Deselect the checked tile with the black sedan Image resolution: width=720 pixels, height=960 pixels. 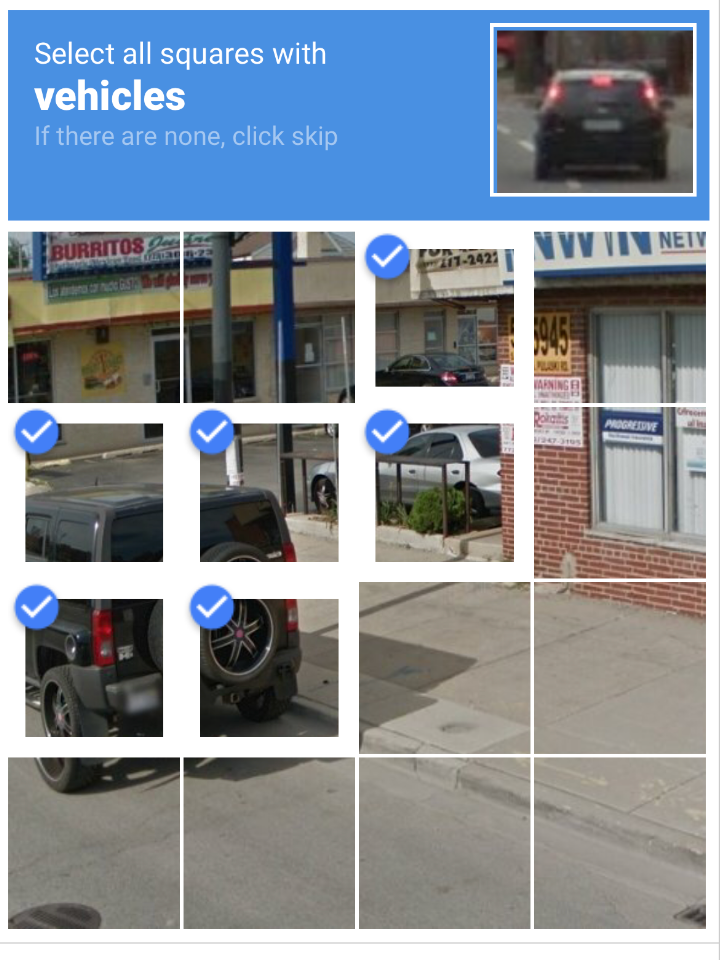(444, 317)
